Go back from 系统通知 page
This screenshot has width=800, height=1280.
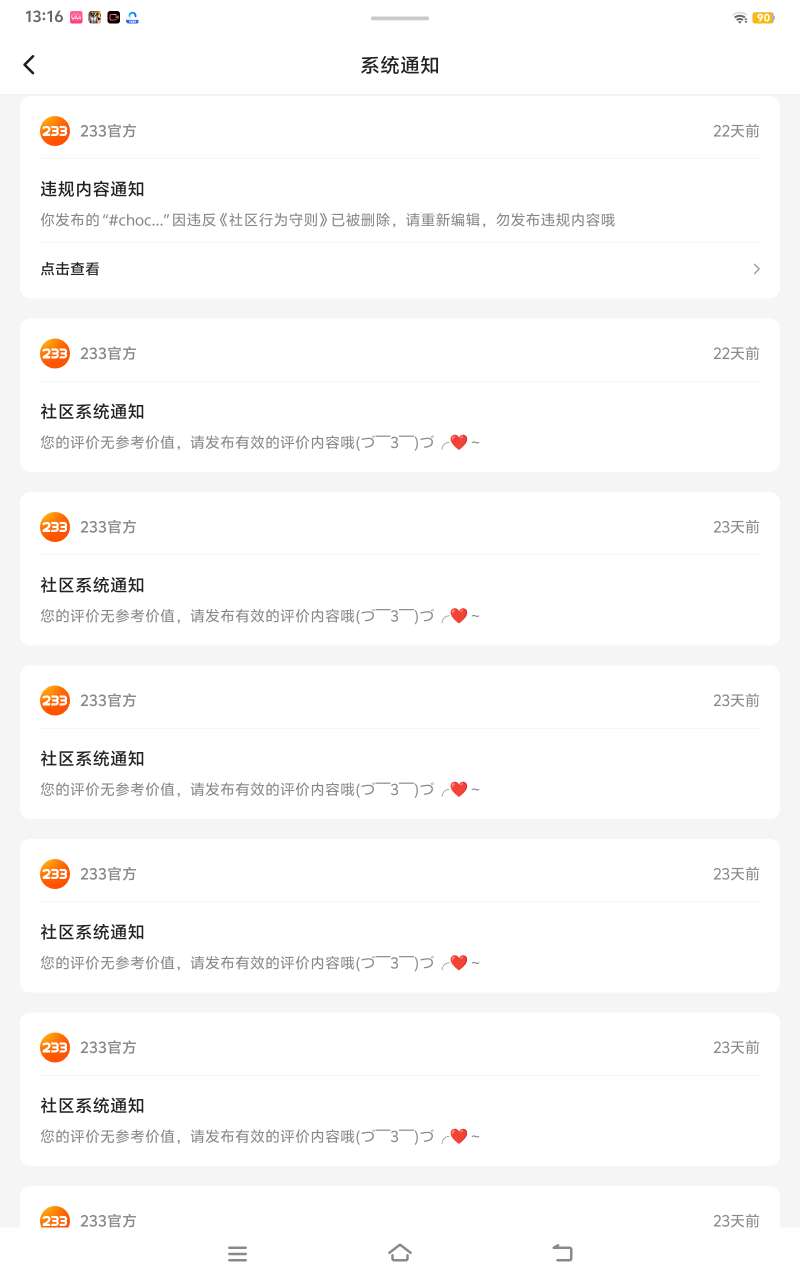point(29,65)
